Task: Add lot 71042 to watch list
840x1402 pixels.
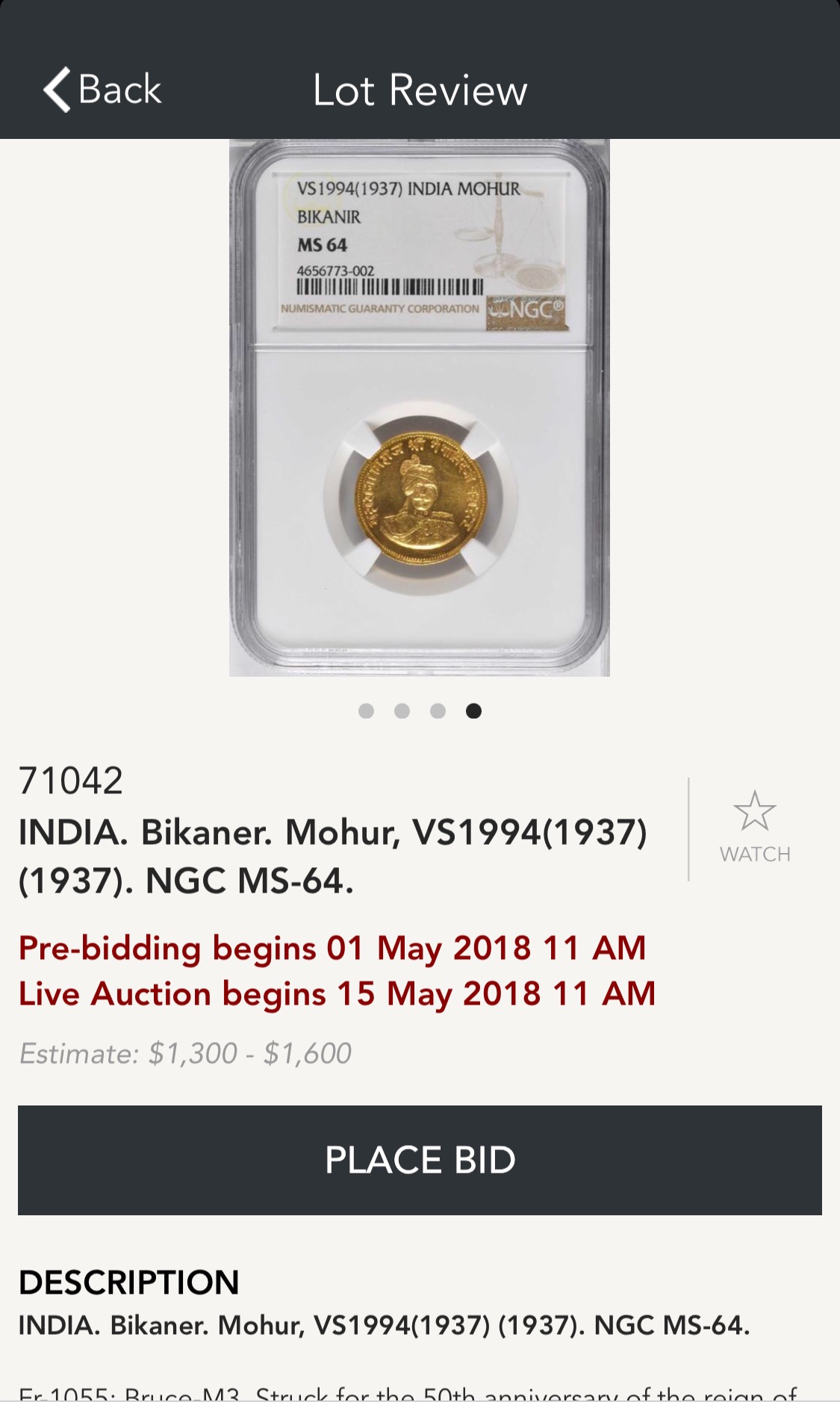Action: 754,827
